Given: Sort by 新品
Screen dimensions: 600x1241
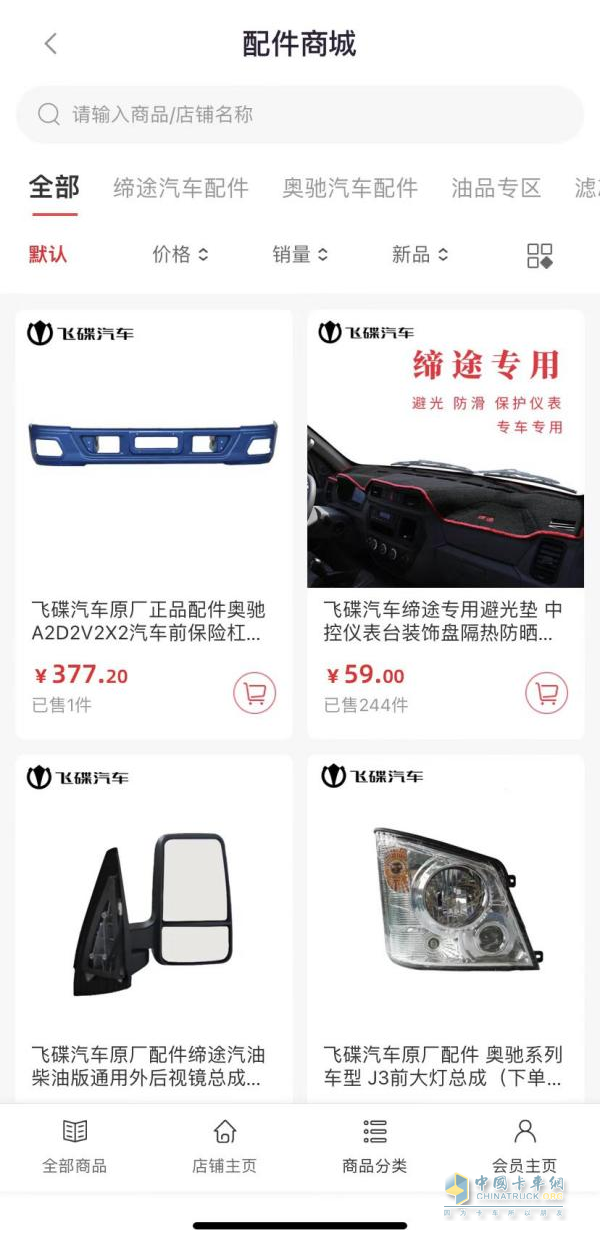Looking at the screenshot, I should [420, 255].
